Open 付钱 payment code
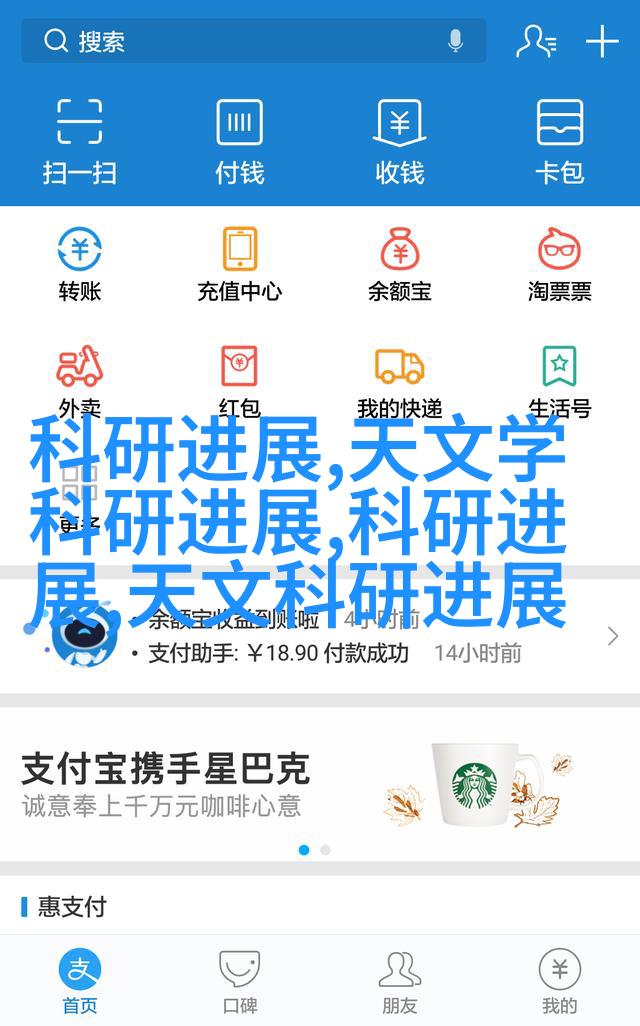640x1026 pixels. click(240, 140)
